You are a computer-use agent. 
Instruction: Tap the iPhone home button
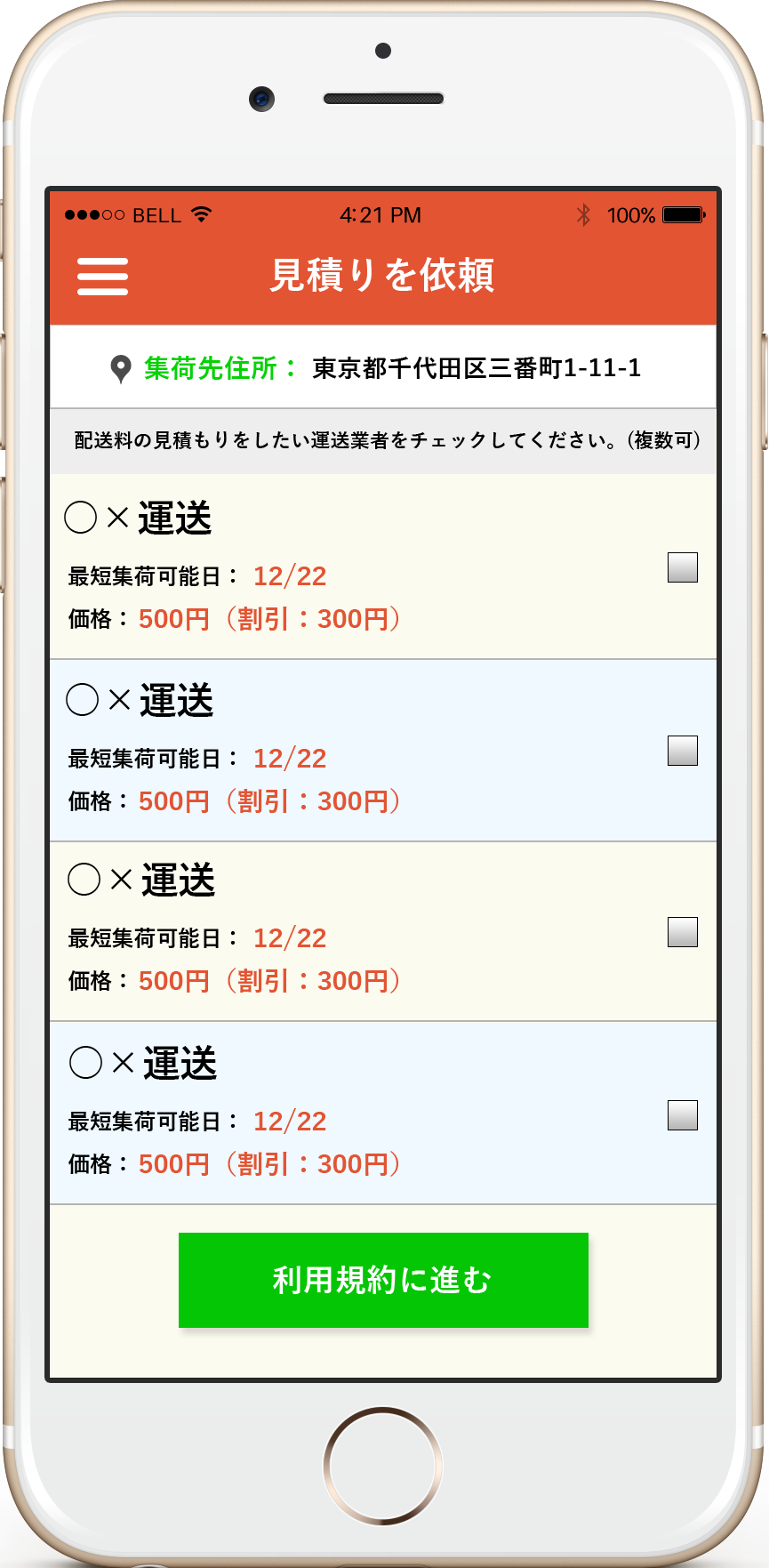[383, 1467]
